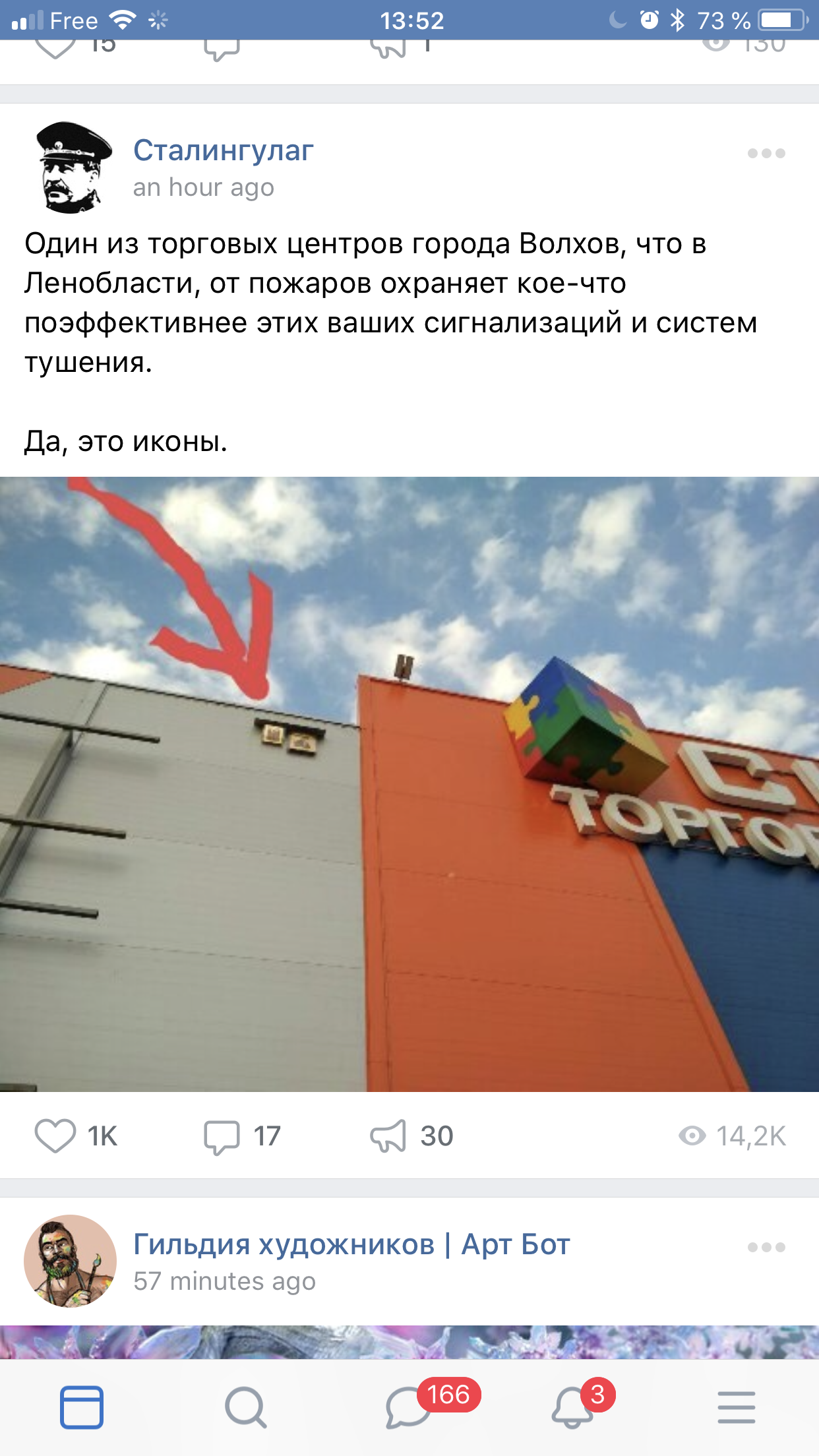Open the hamburger menu tab
819x1456 pixels.
click(x=736, y=1407)
